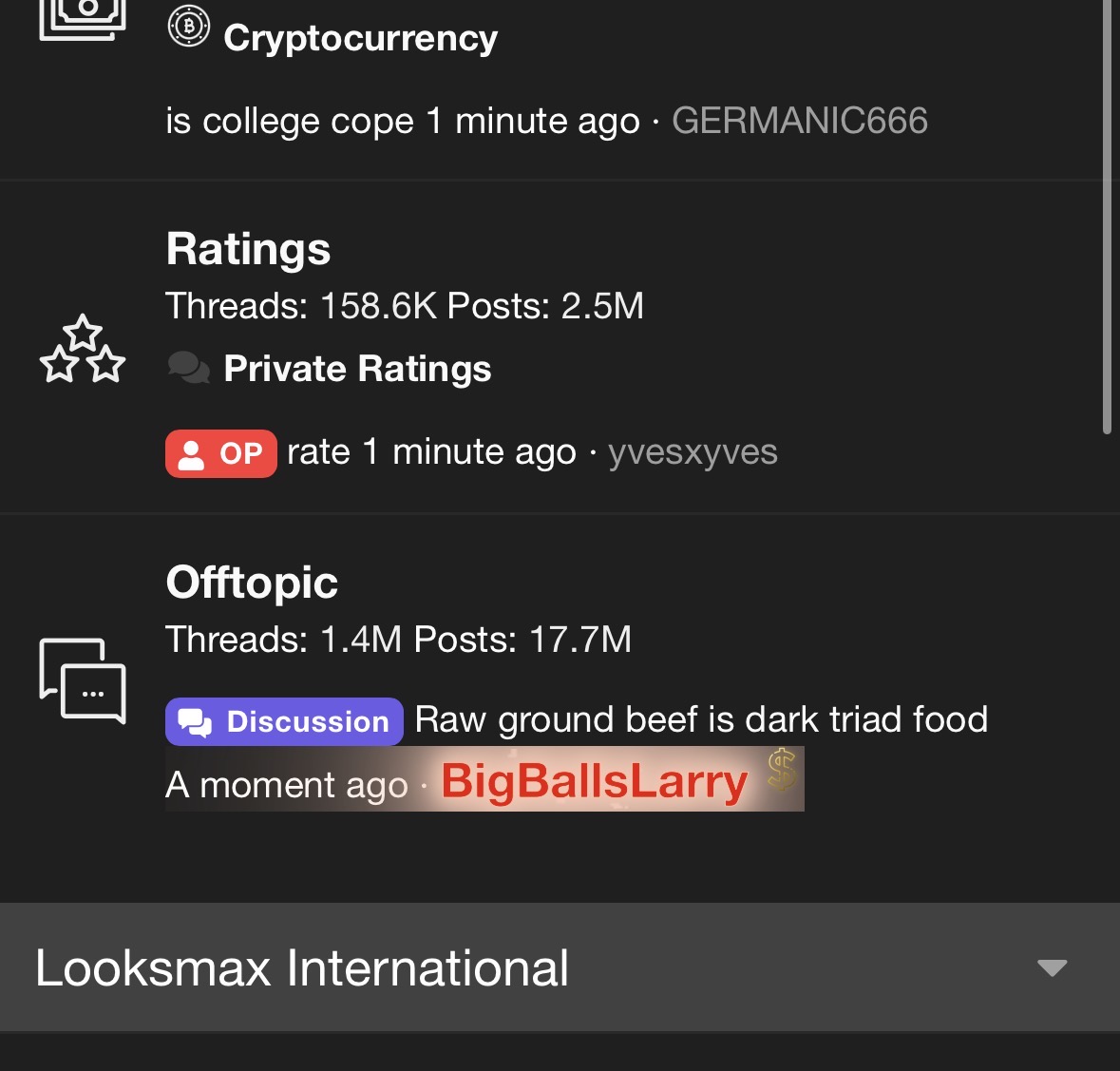Screen dimensions: 1120x1071
Task: Open the Offtopic forum
Action: pyautogui.click(x=252, y=583)
